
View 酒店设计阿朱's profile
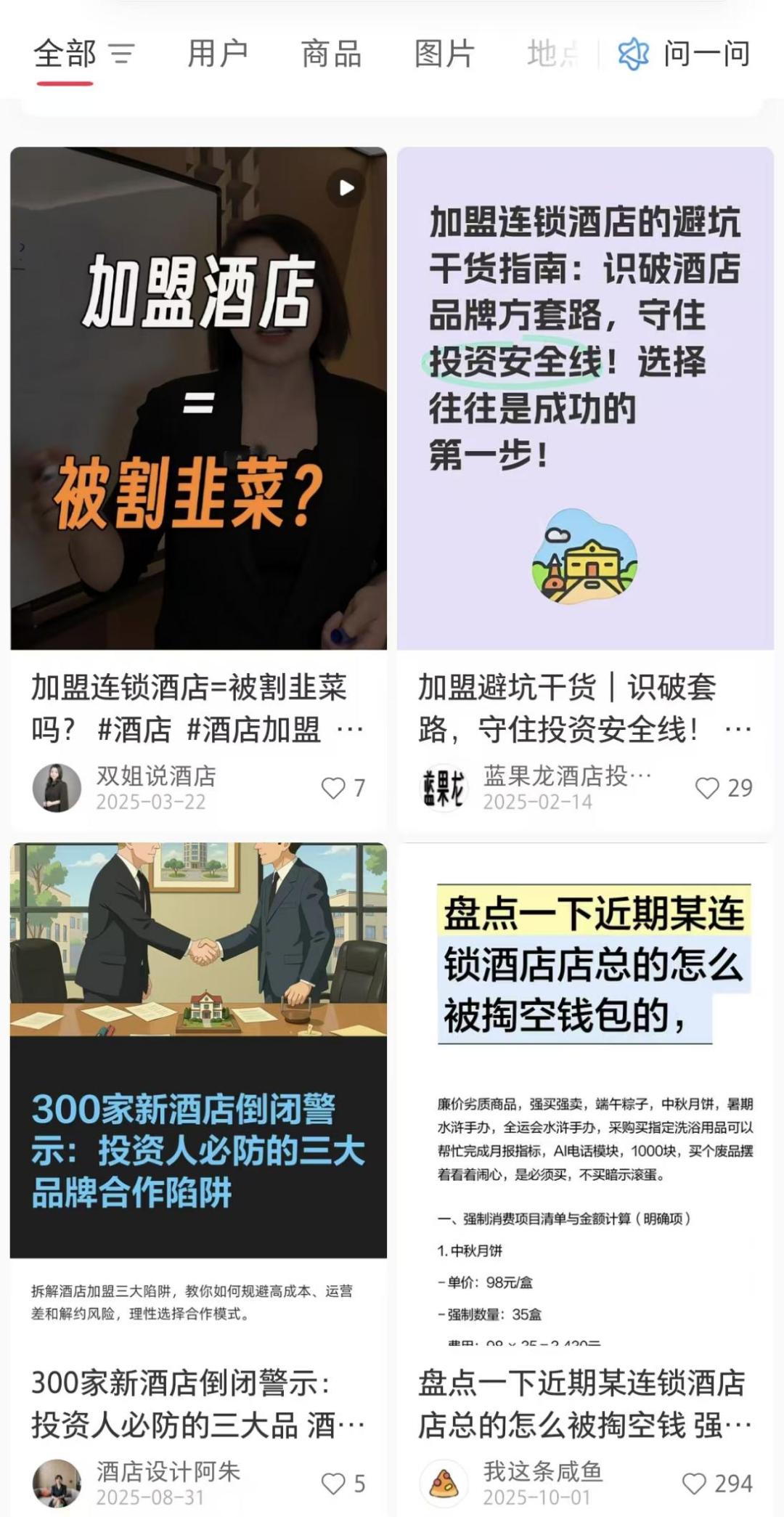(x=57, y=1484)
